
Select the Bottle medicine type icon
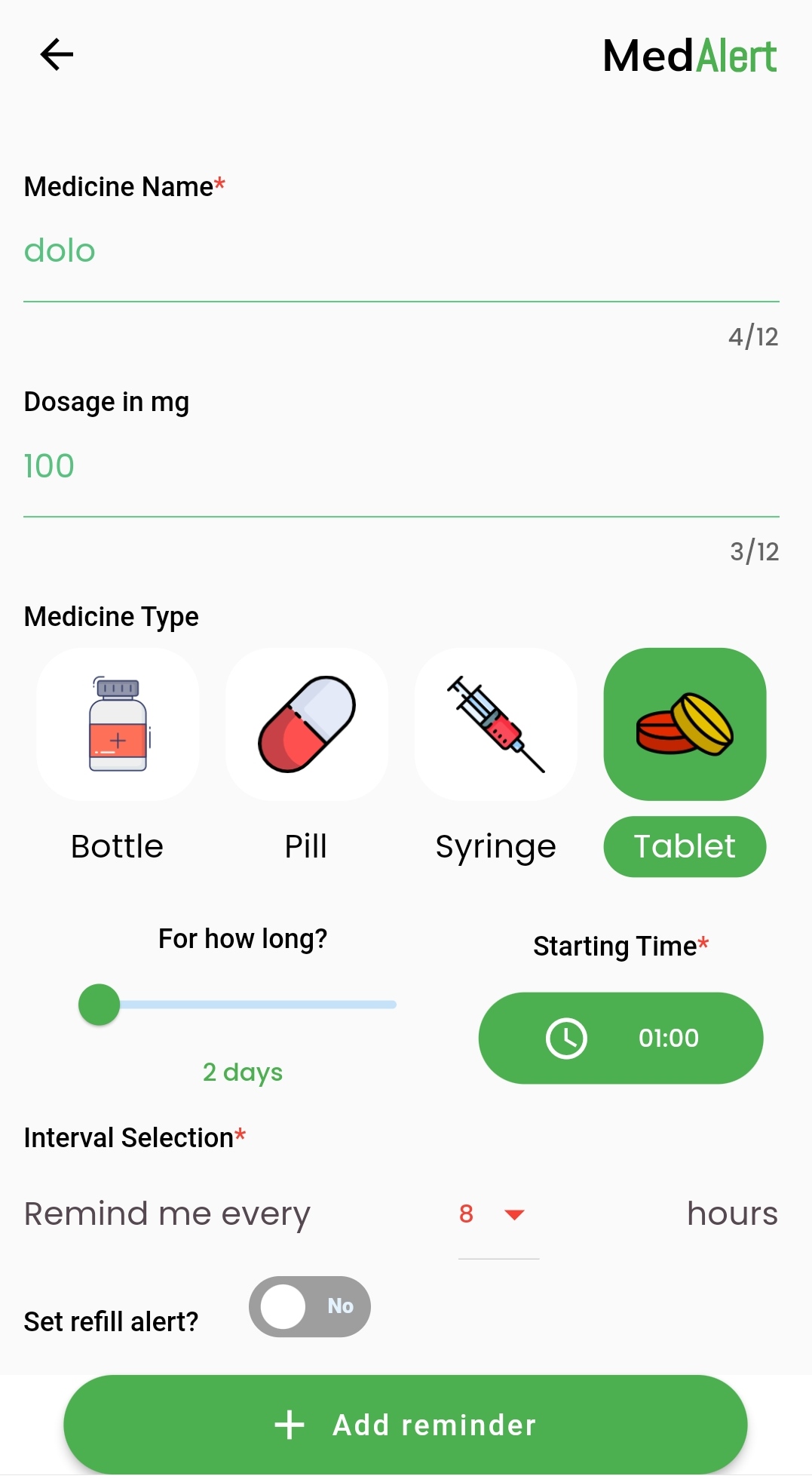click(118, 723)
